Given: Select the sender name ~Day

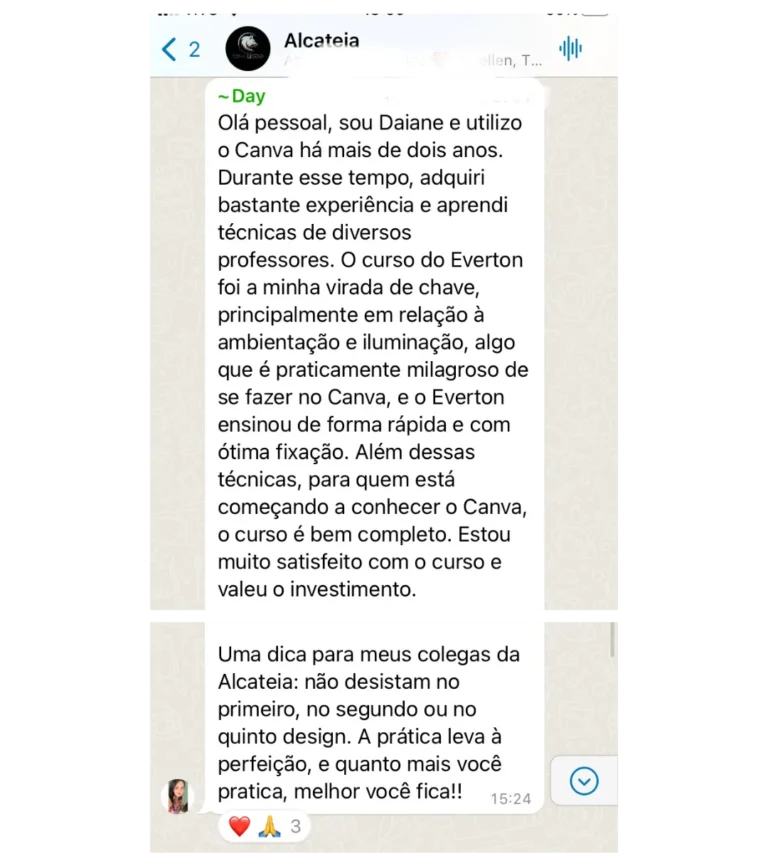Looking at the screenshot, I should [240, 96].
